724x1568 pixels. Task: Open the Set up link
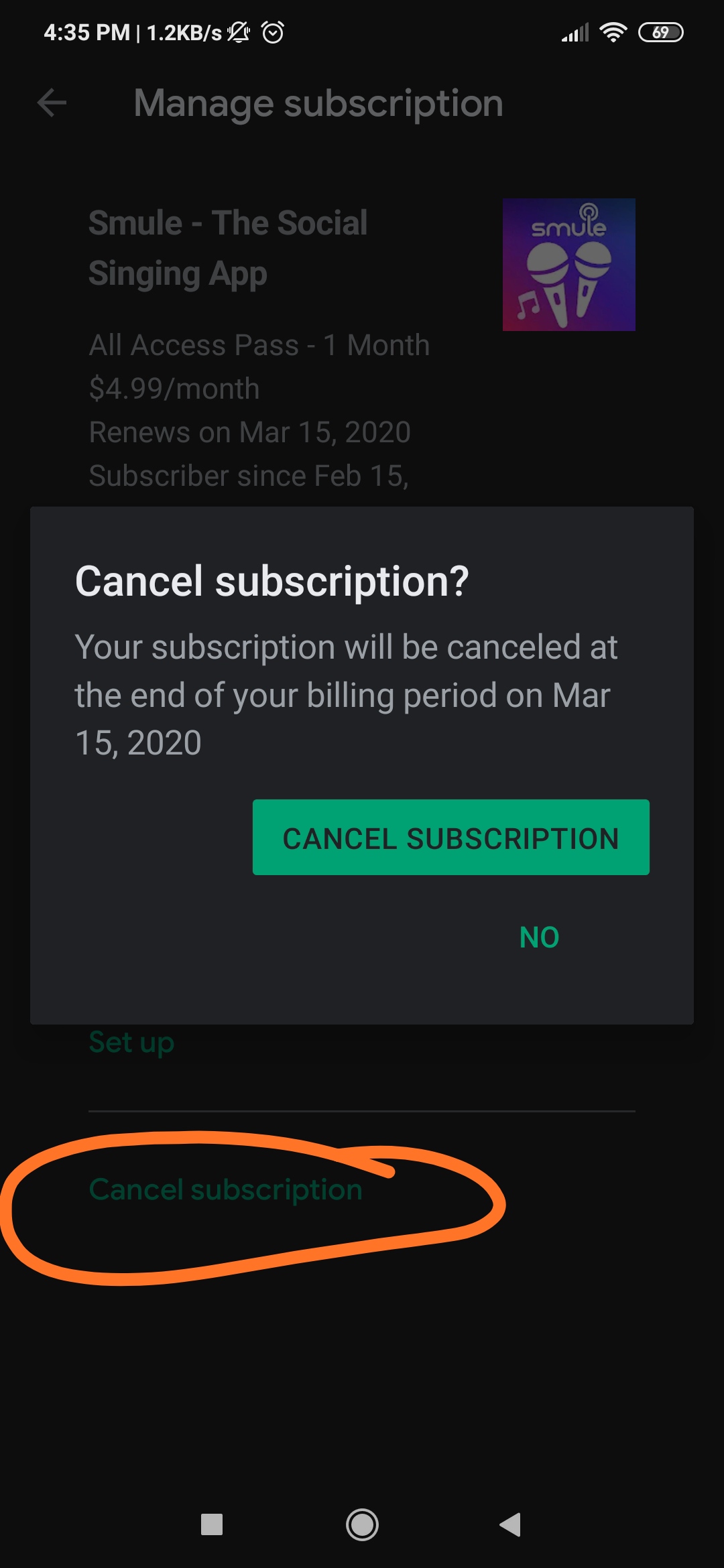tap(131, 1043)
